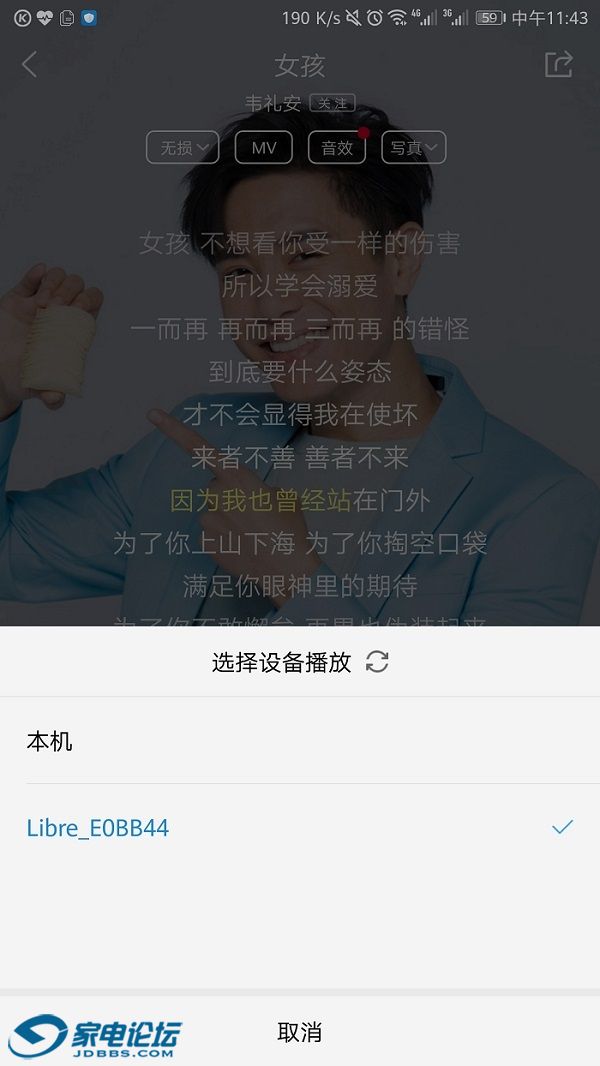Tap 取消 to dismiss device picker
Screen dimensions: 600x1066
click(x=299, y=1032)
